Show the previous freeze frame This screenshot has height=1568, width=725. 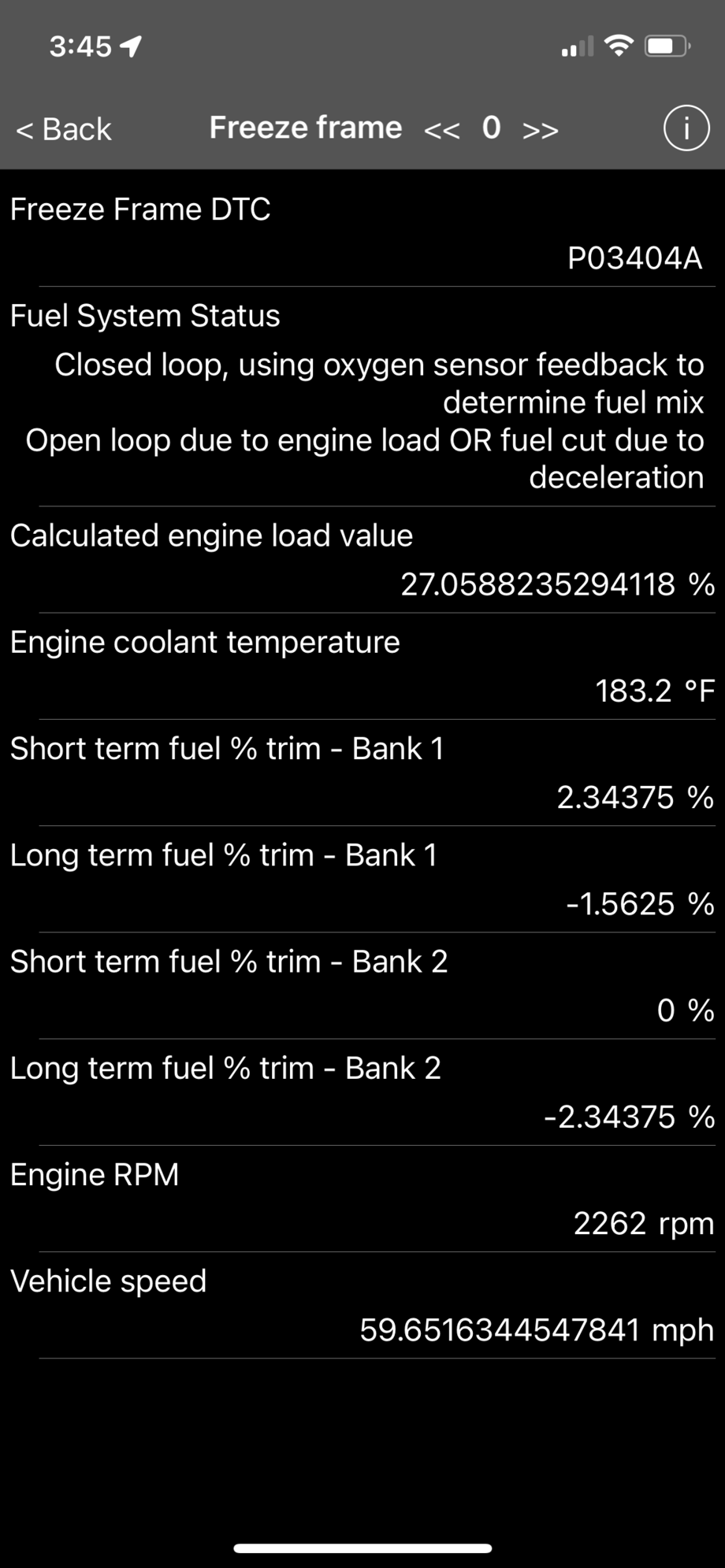pos(441,129)
